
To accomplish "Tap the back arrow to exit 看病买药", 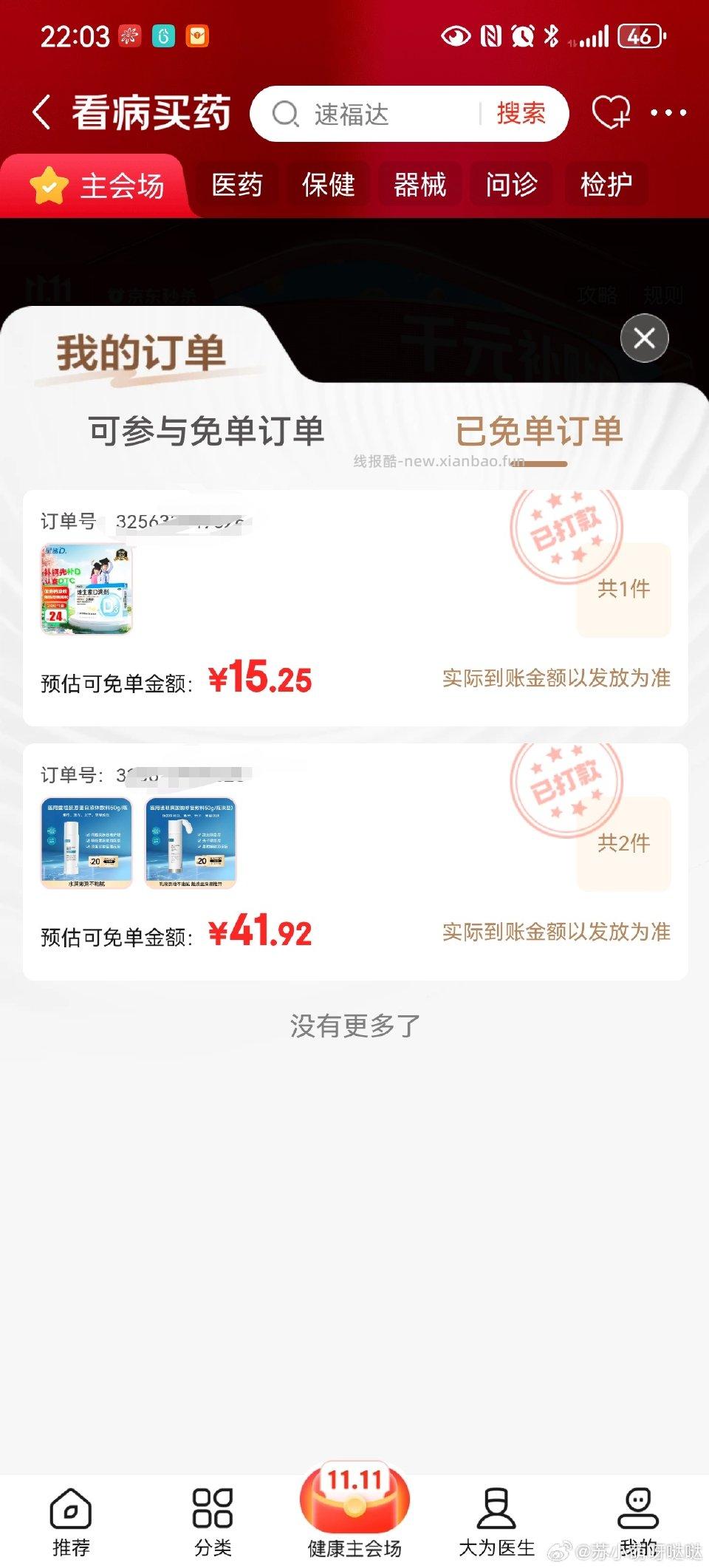I will click(x=42, y=112).
